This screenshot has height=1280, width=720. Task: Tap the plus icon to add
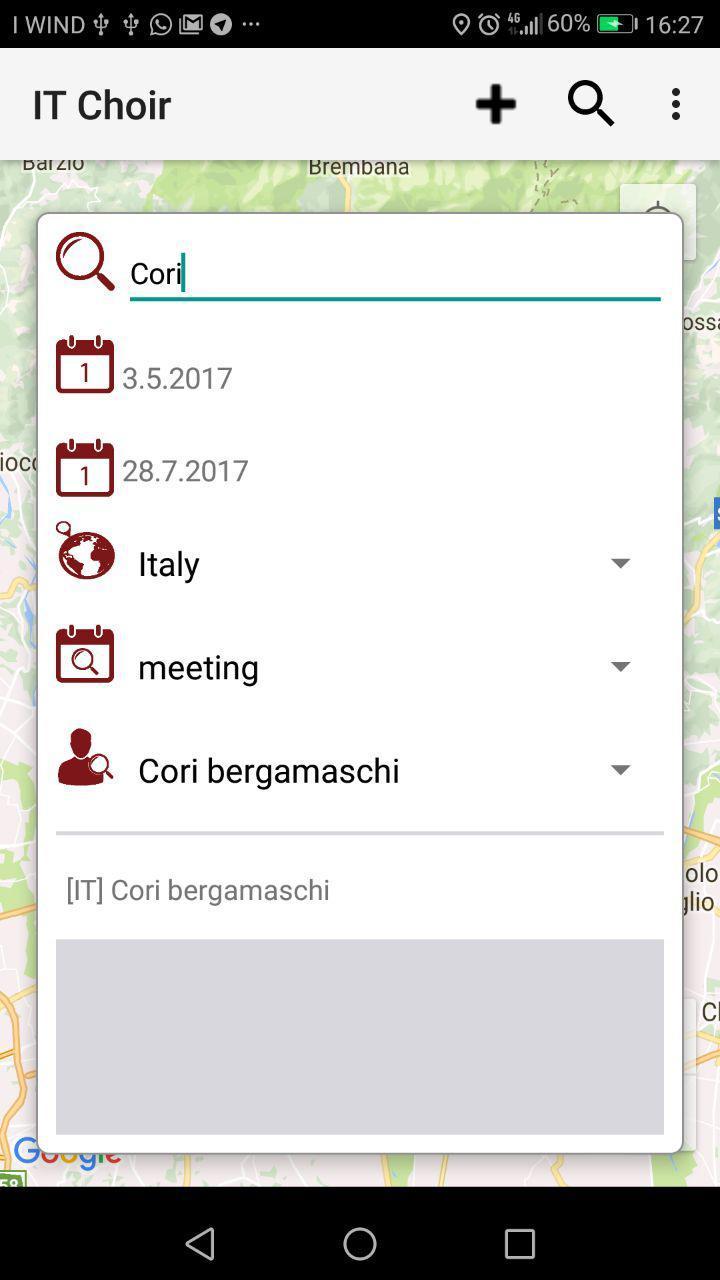495,104
